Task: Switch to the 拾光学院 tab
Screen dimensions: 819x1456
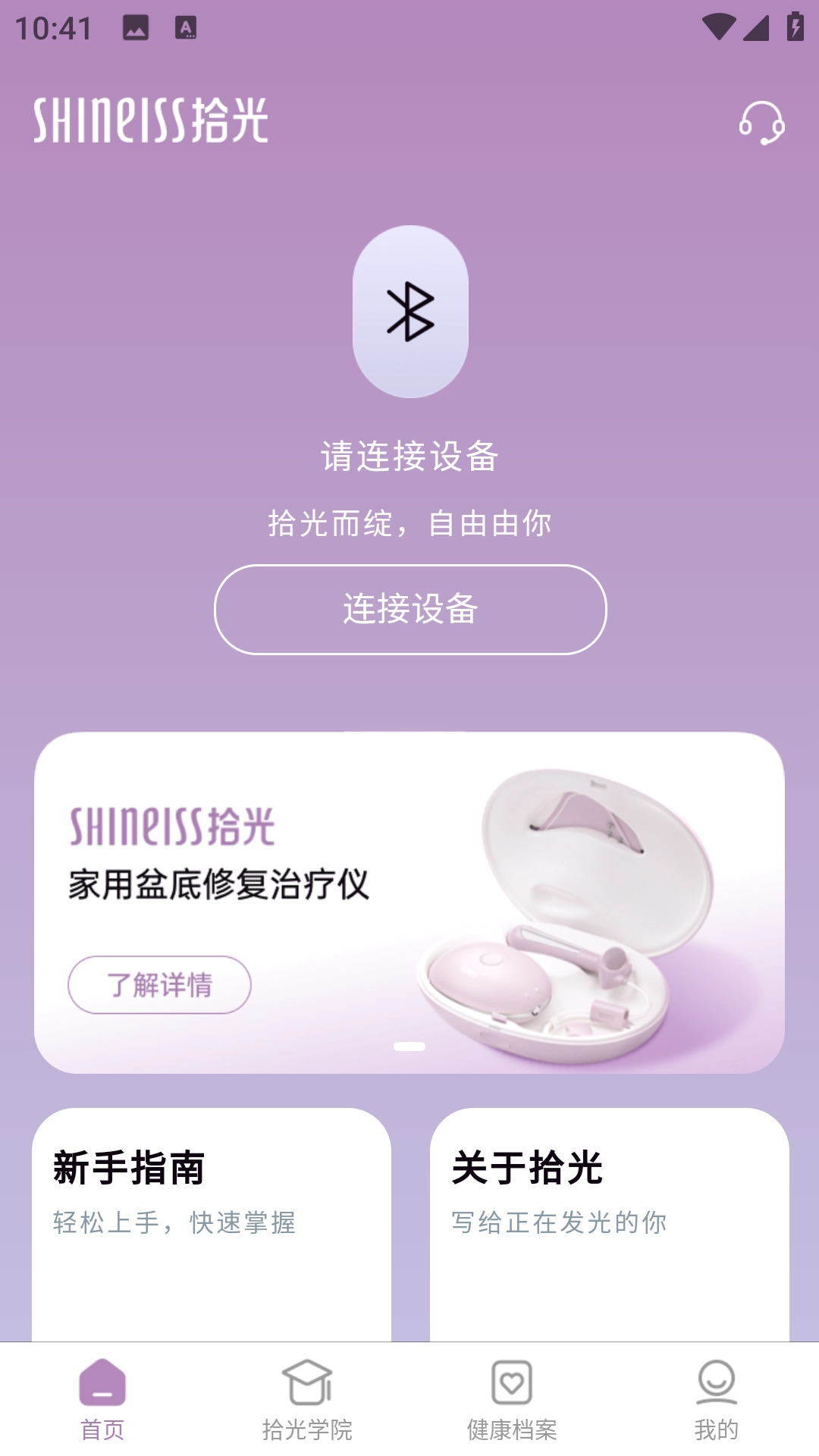Action: (x=307, y=1399)
